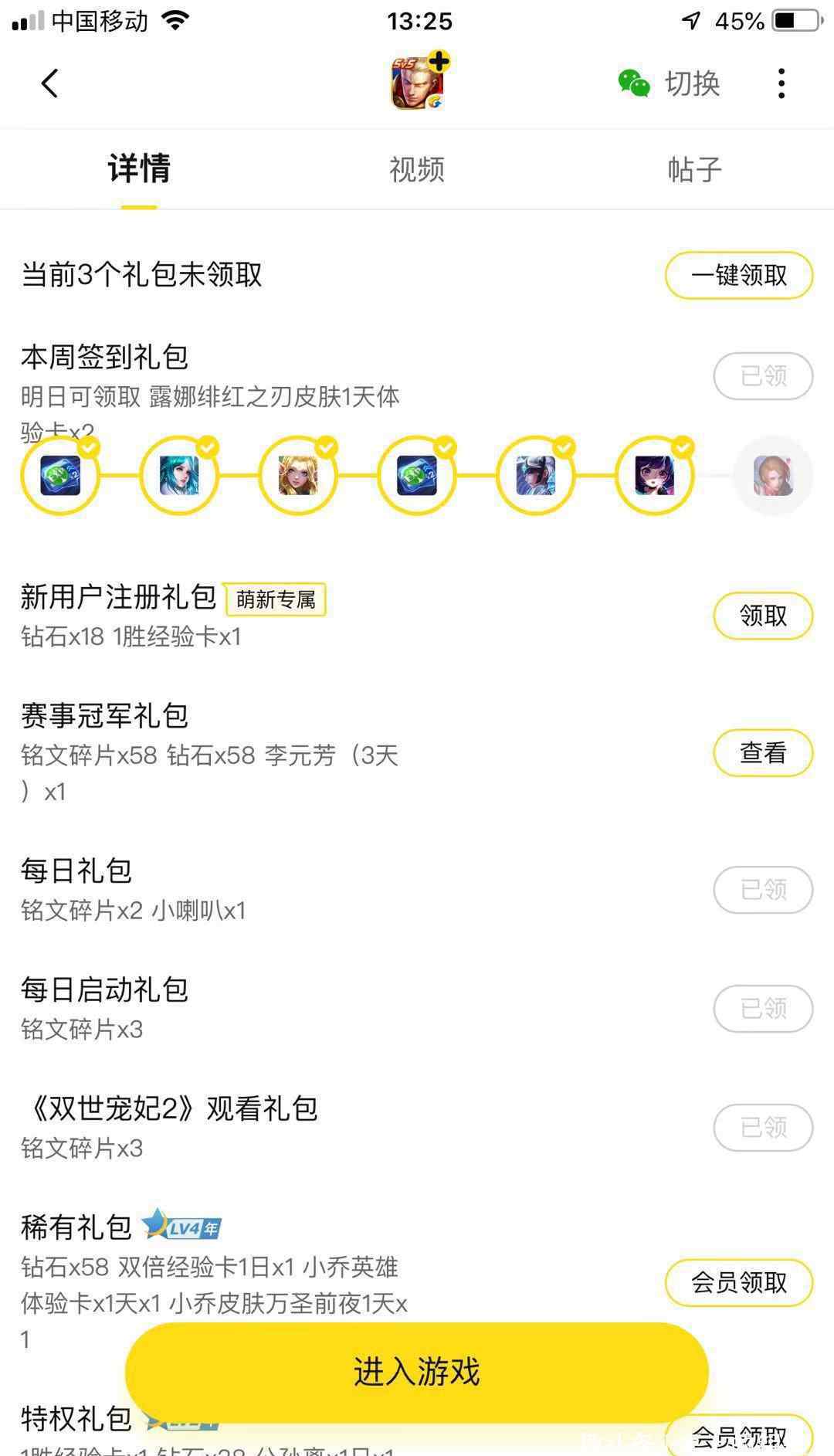Viewport: 834px width, 1456px height.
Task: View the 赛事冠军礼包 via 查看
Action: click(x=762, y=752)
